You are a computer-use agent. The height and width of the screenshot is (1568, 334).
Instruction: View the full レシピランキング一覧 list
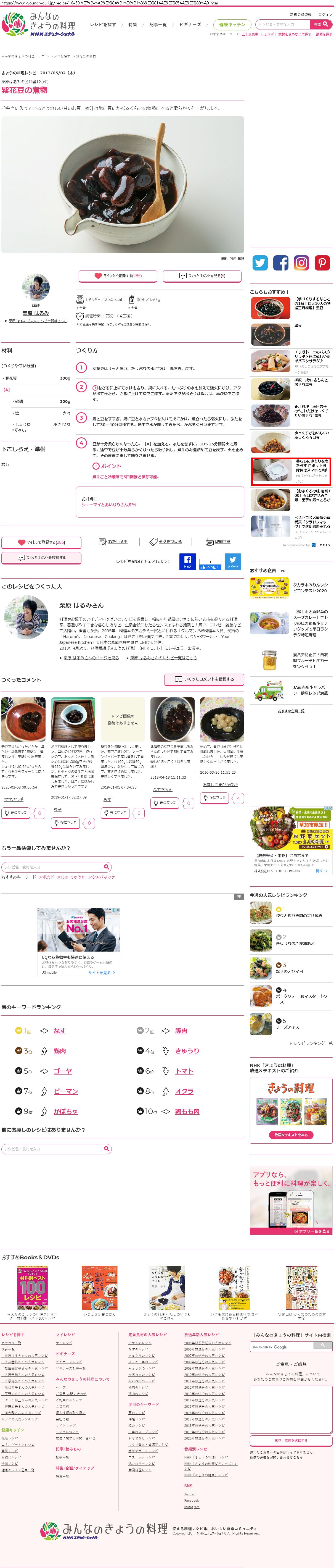pyautogui.click(x=313, y=1043)
